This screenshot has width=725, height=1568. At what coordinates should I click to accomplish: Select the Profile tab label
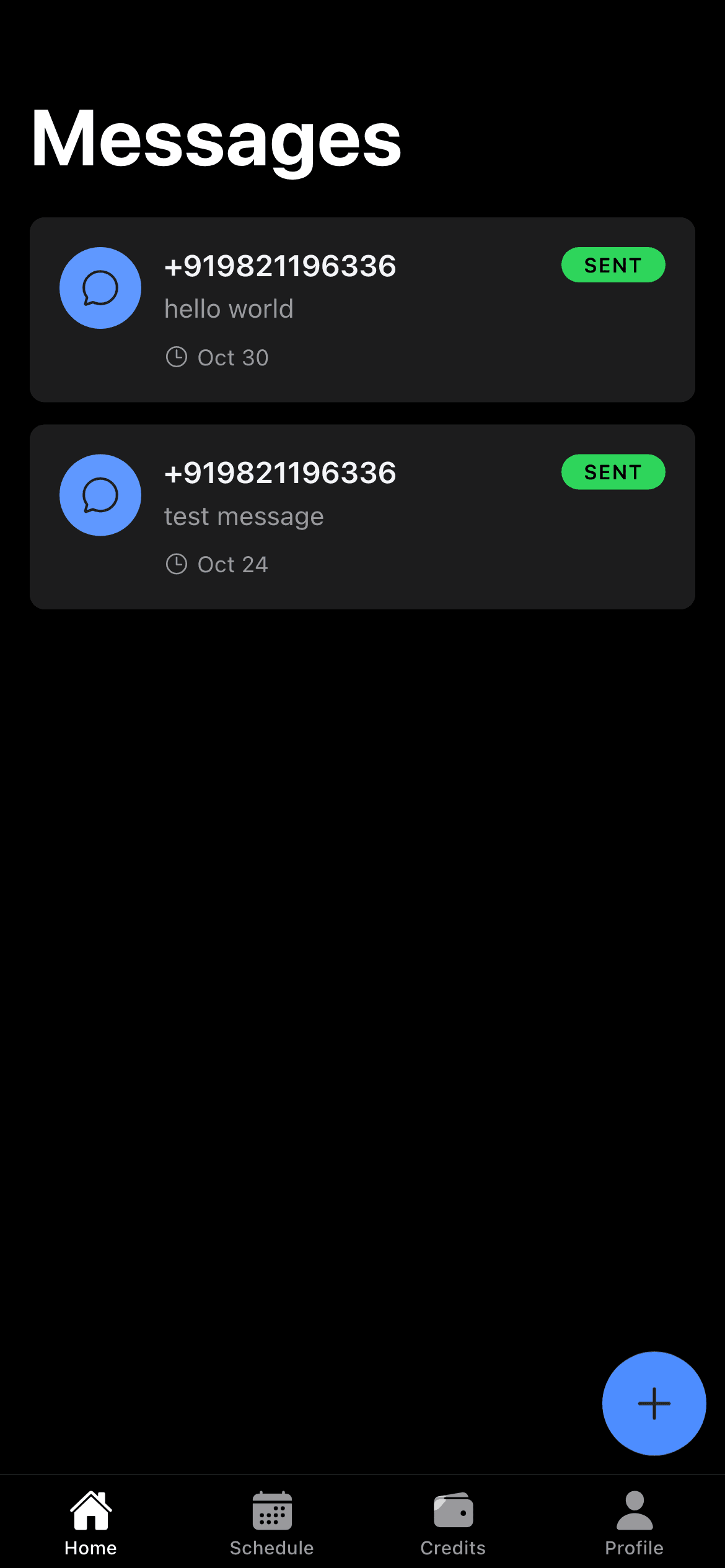pyautogui.click(x=634, y=1547)
